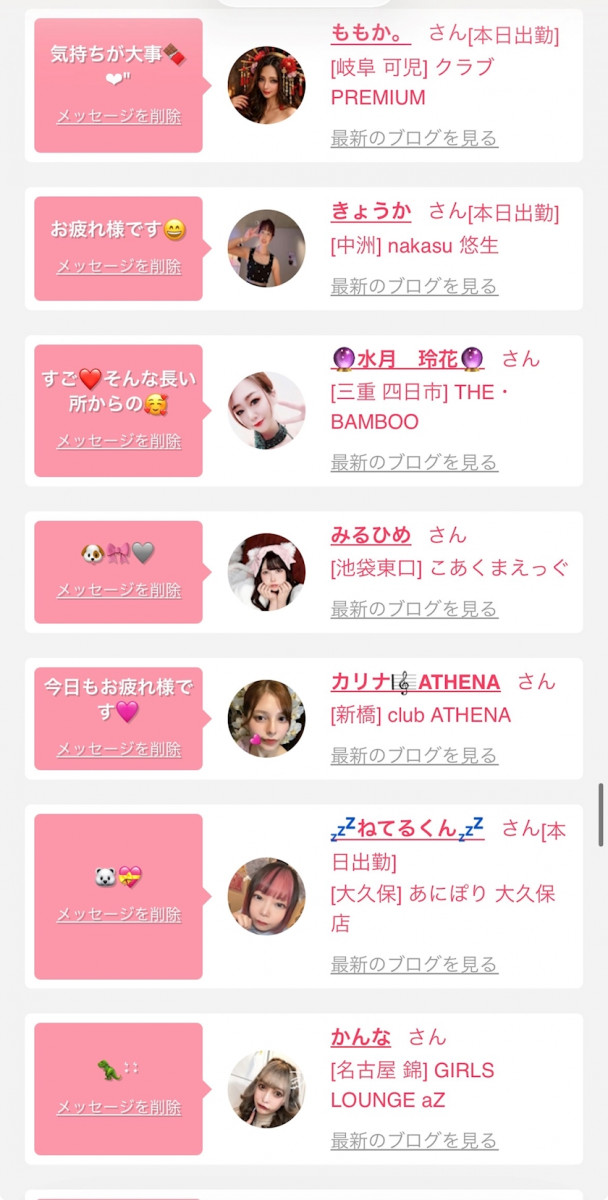608x1200 pixels.
Task: Delete the 今日もお疲れ様です message
Action: tap(119, 749)
